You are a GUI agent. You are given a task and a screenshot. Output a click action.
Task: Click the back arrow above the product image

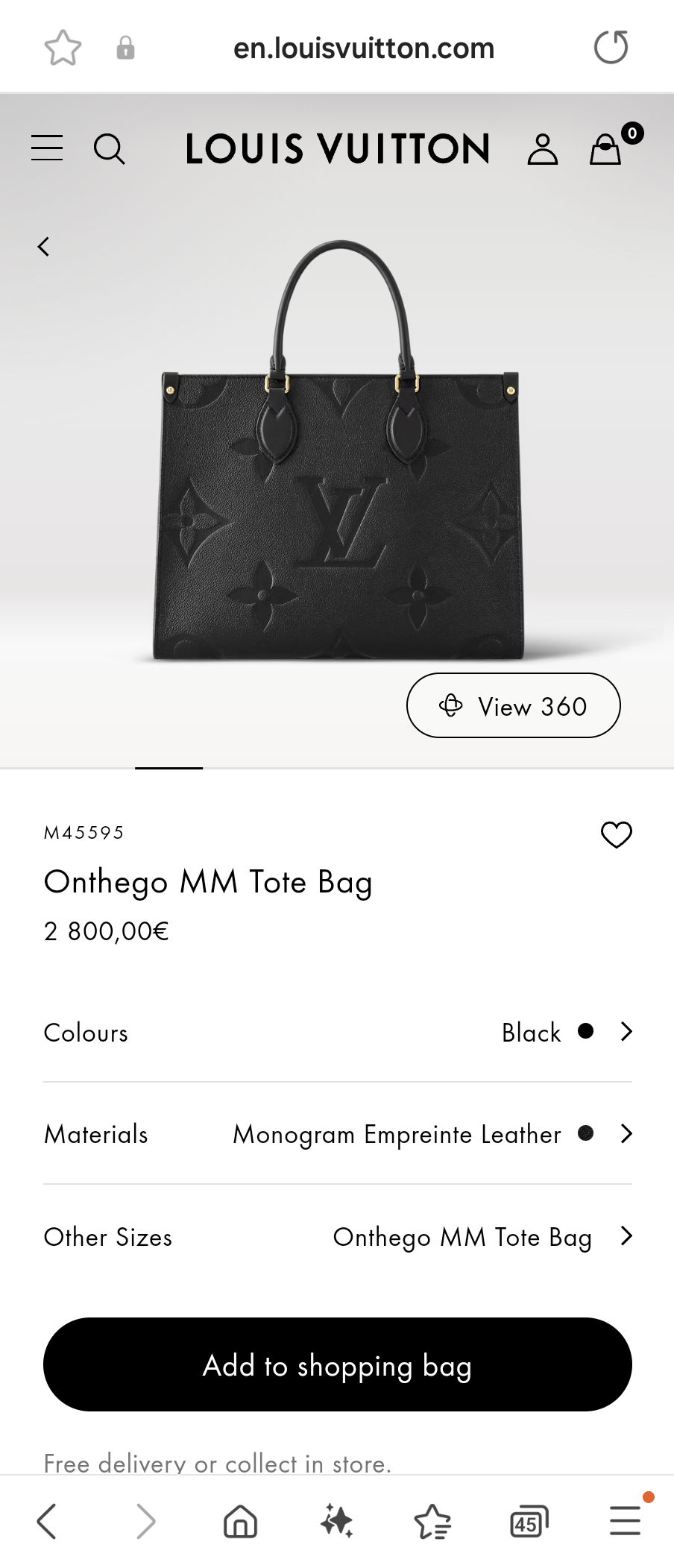pyautogui.click(x=43, y=246)
